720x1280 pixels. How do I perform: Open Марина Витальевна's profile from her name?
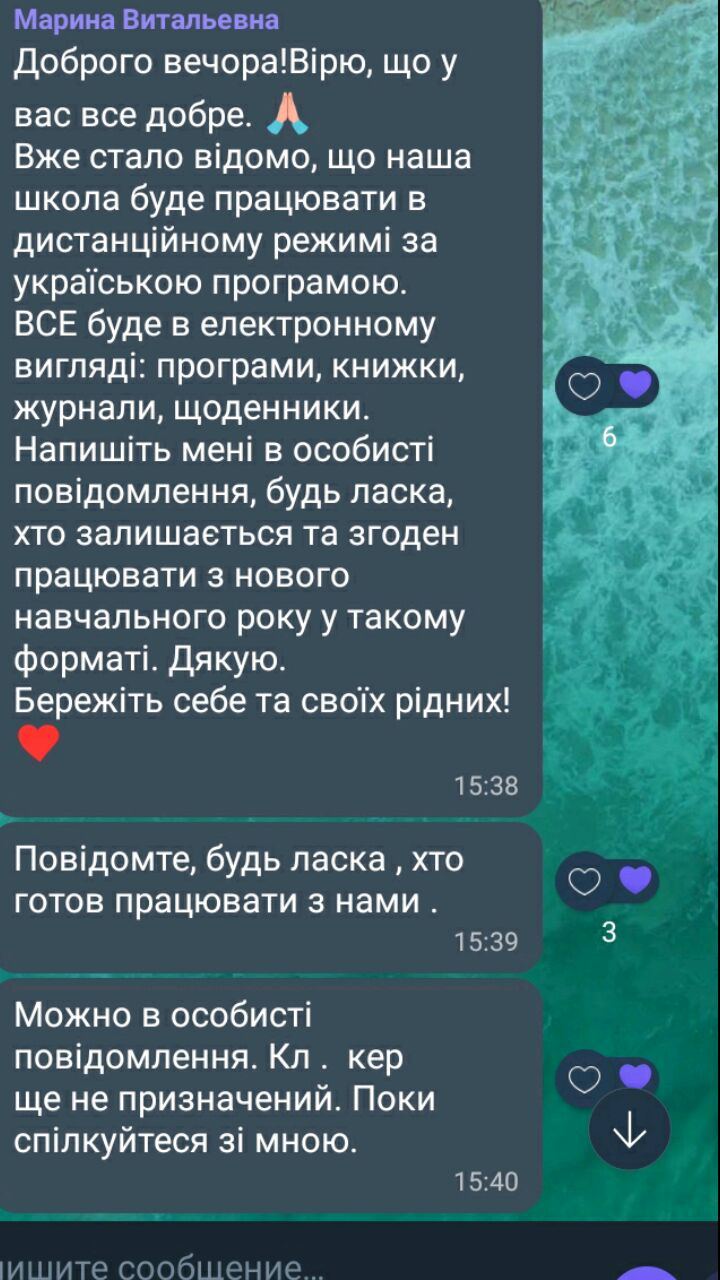[147, 19]
